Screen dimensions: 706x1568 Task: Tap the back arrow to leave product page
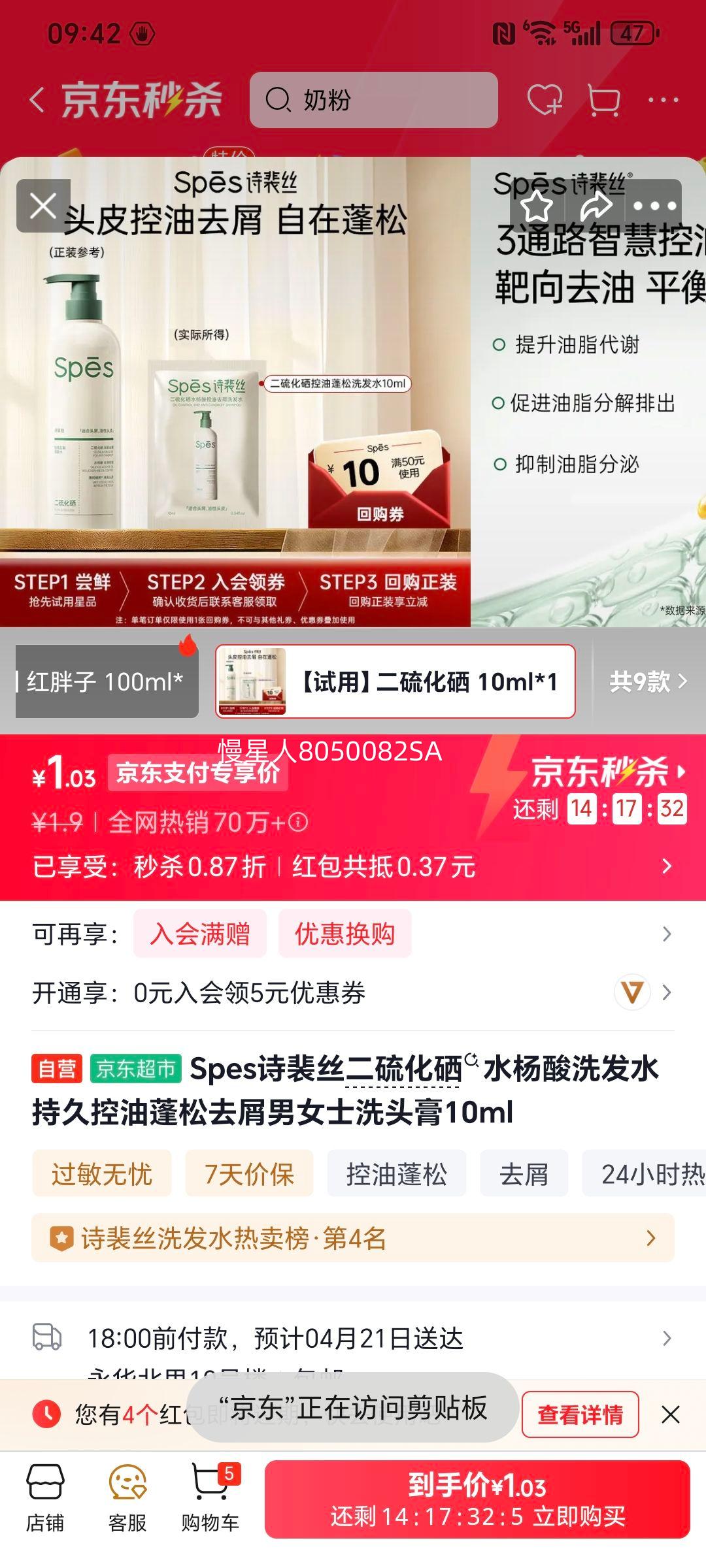coord(37,99)
